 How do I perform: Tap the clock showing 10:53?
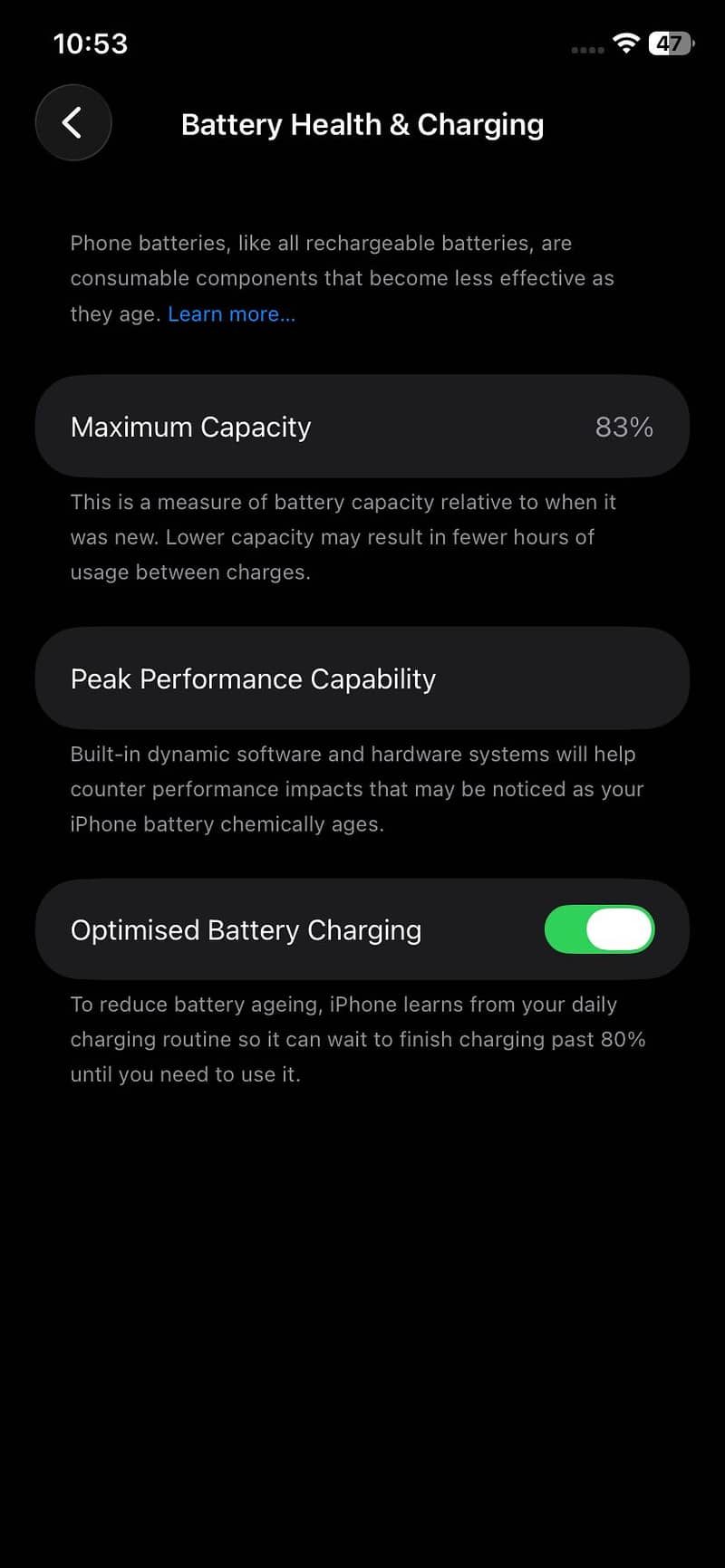pyautogui.click(x=90, y=43)
